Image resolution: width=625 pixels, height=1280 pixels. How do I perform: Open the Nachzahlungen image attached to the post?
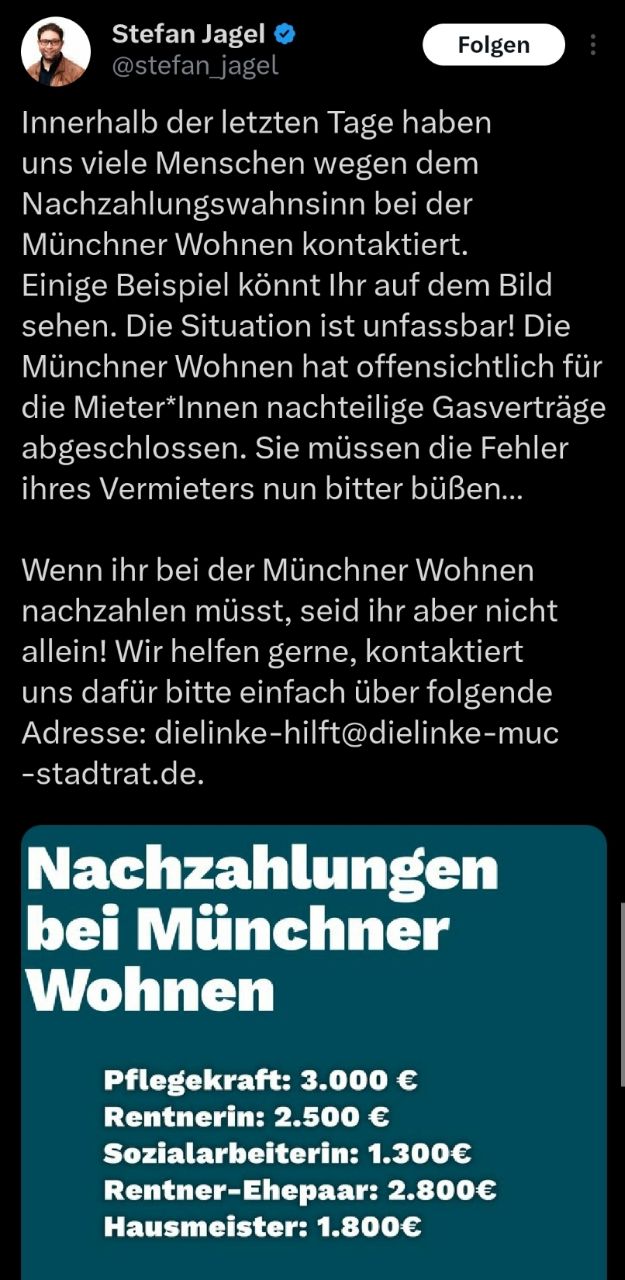pyautogui.click(x=314, y=1050)
